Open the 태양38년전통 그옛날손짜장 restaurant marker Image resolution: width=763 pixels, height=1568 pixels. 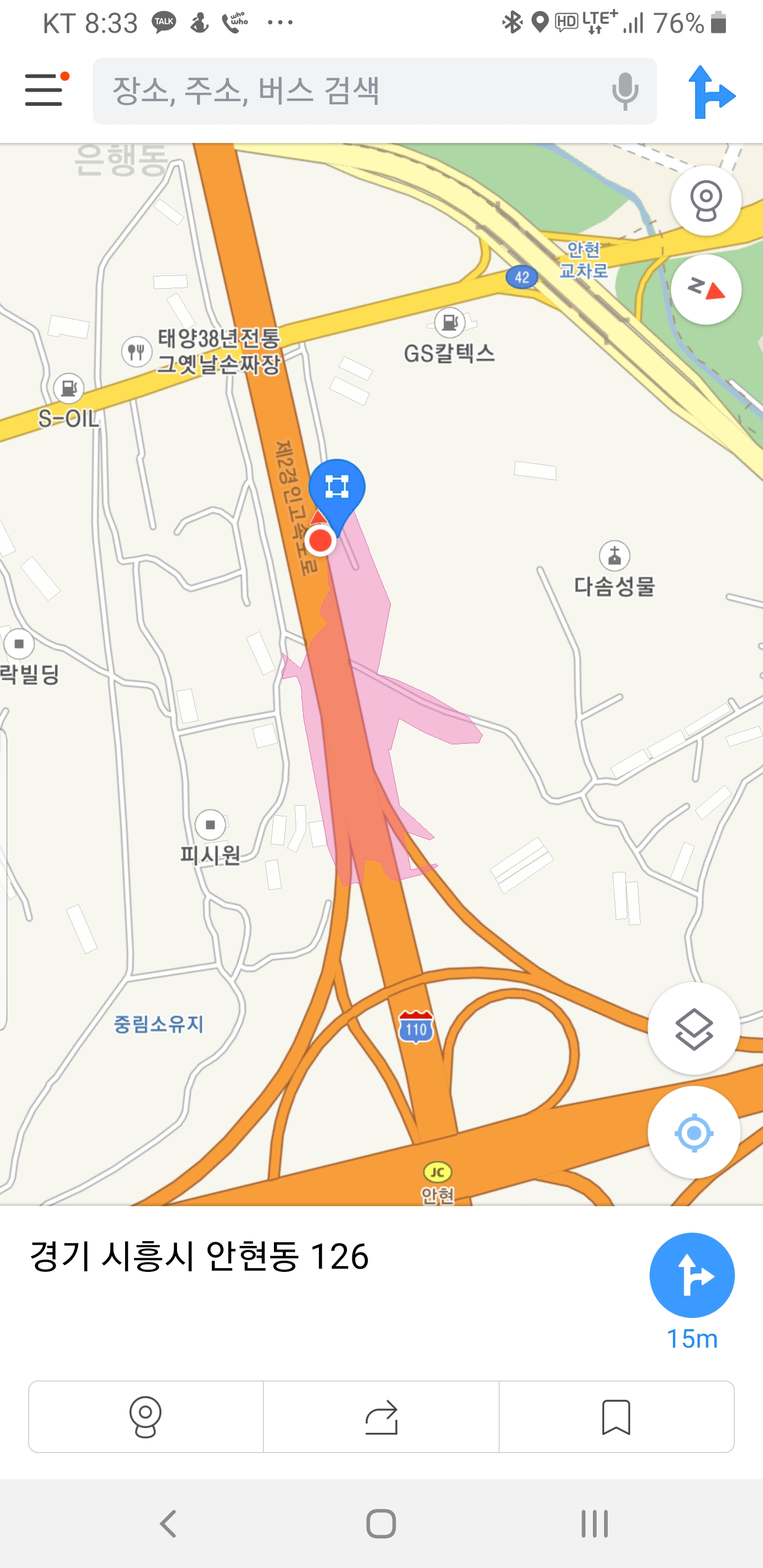(x=136, y=351)
